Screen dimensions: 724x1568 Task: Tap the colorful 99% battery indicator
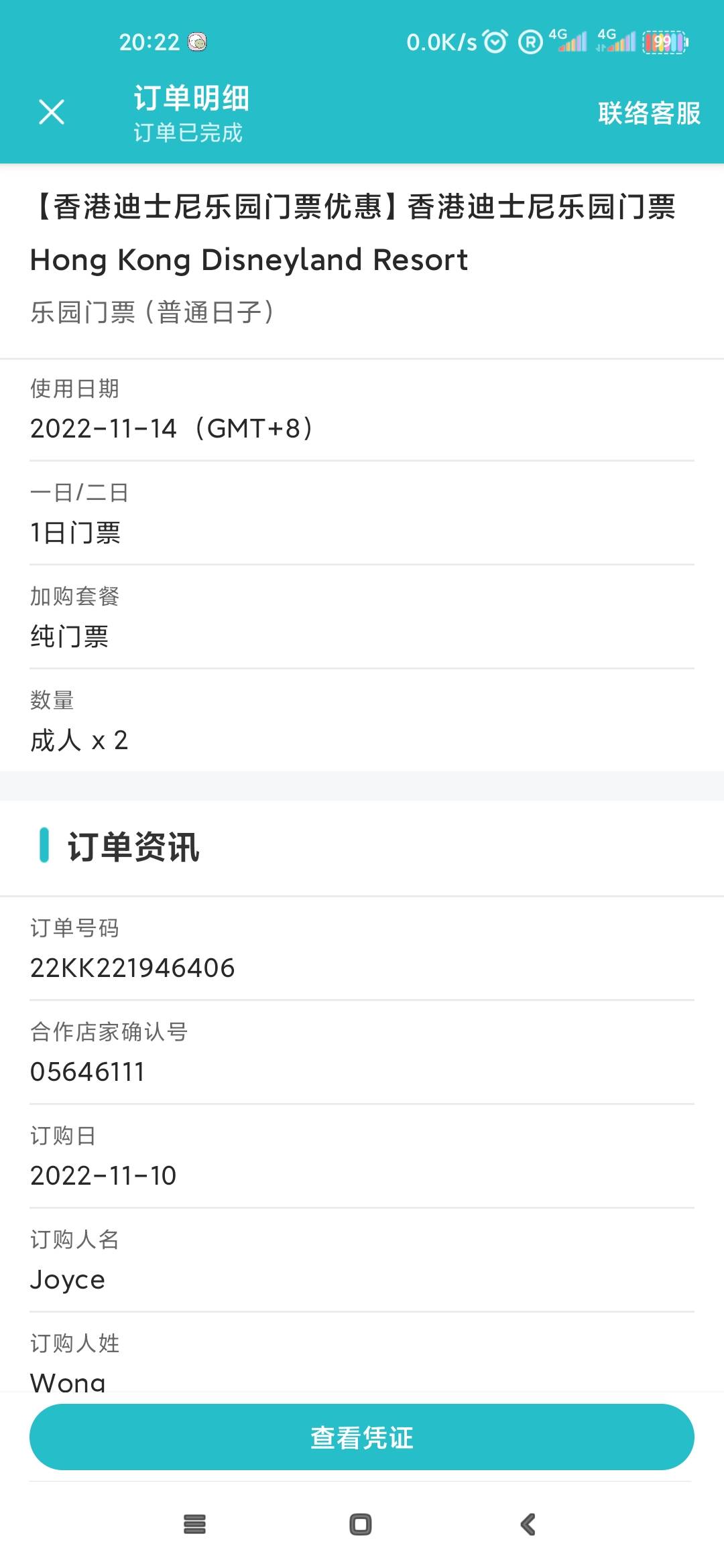664,42
